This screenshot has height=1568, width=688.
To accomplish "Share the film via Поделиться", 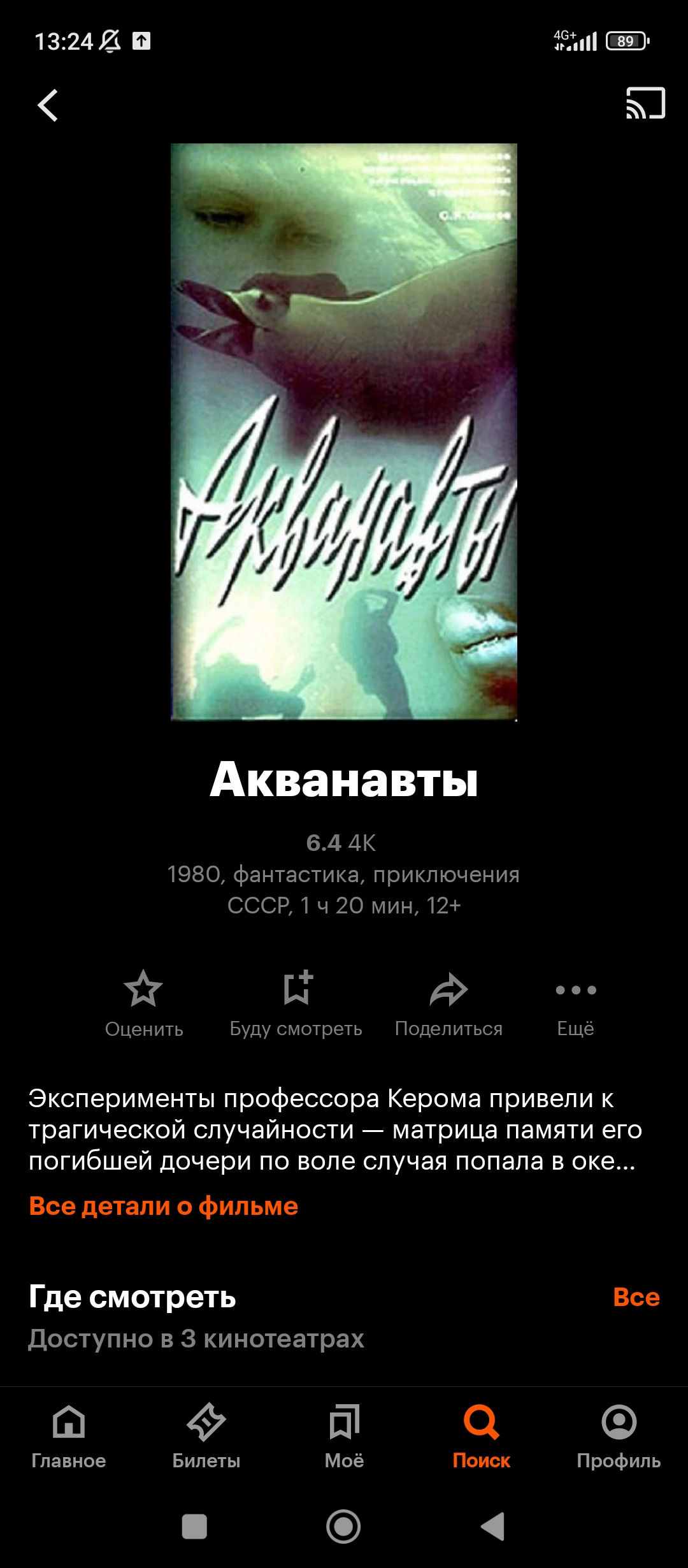I will pos(448,1005).
